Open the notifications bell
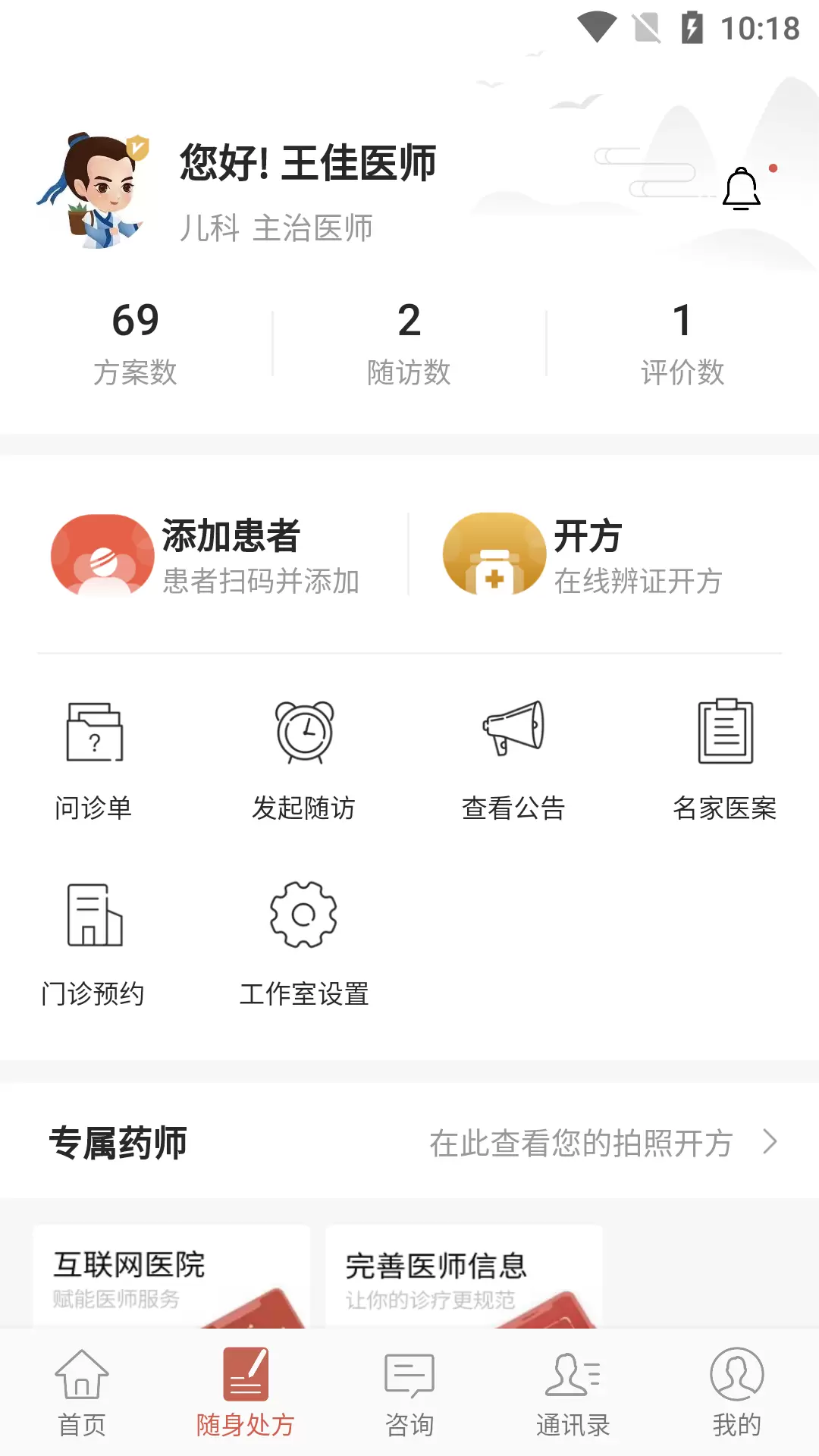Viewport: 819px width, 1456px height. 741,188
